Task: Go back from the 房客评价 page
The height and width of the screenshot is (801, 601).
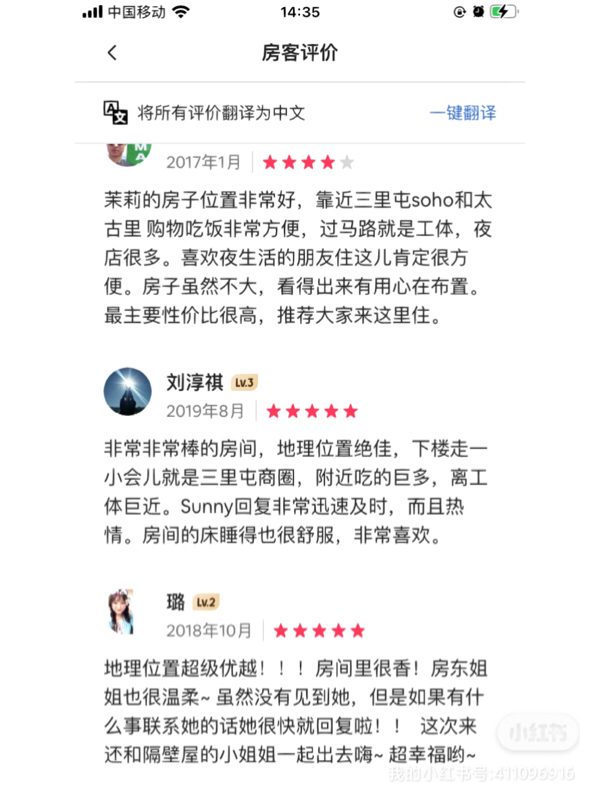Action: pyautogui.click(x=112, y=53)
